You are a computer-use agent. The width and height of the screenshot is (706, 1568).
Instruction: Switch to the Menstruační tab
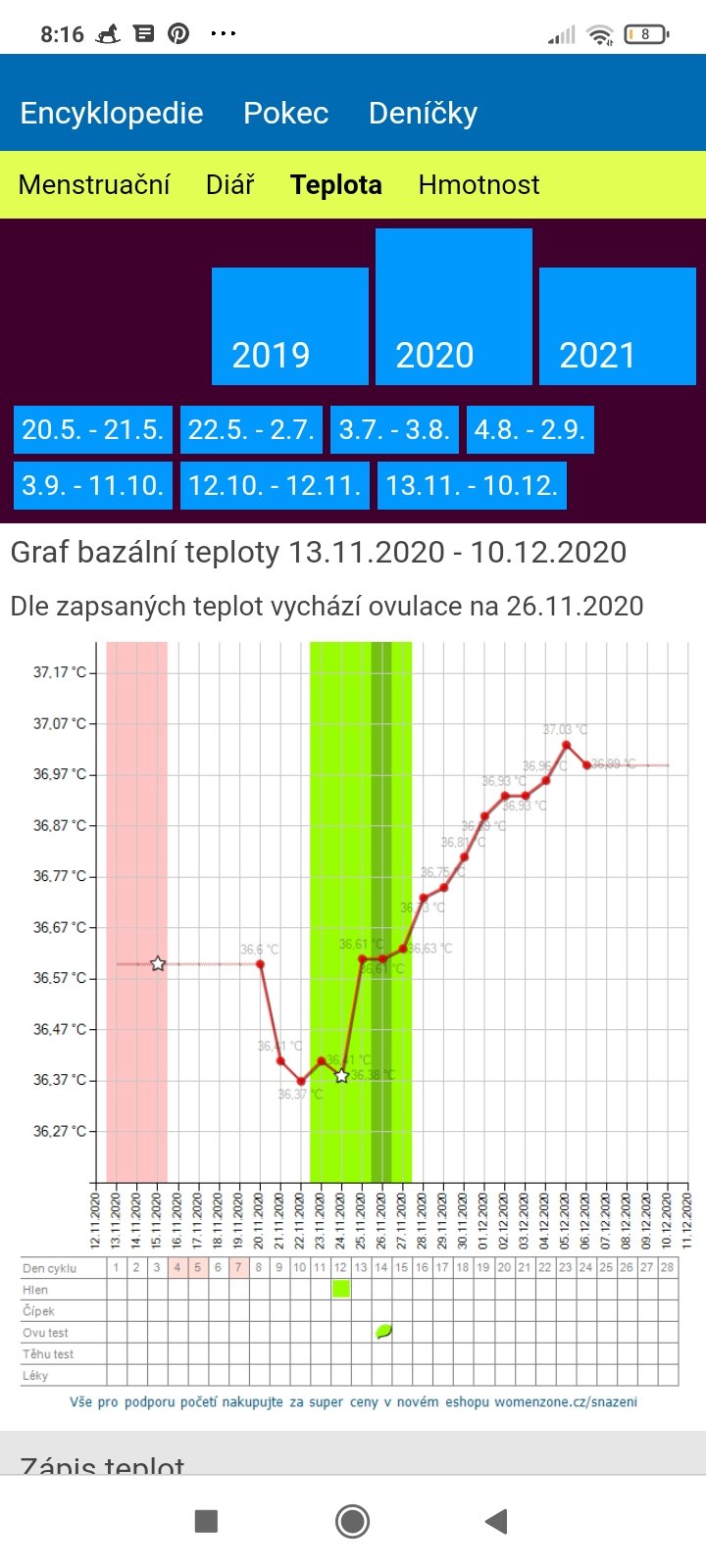[x=94, y=184]
